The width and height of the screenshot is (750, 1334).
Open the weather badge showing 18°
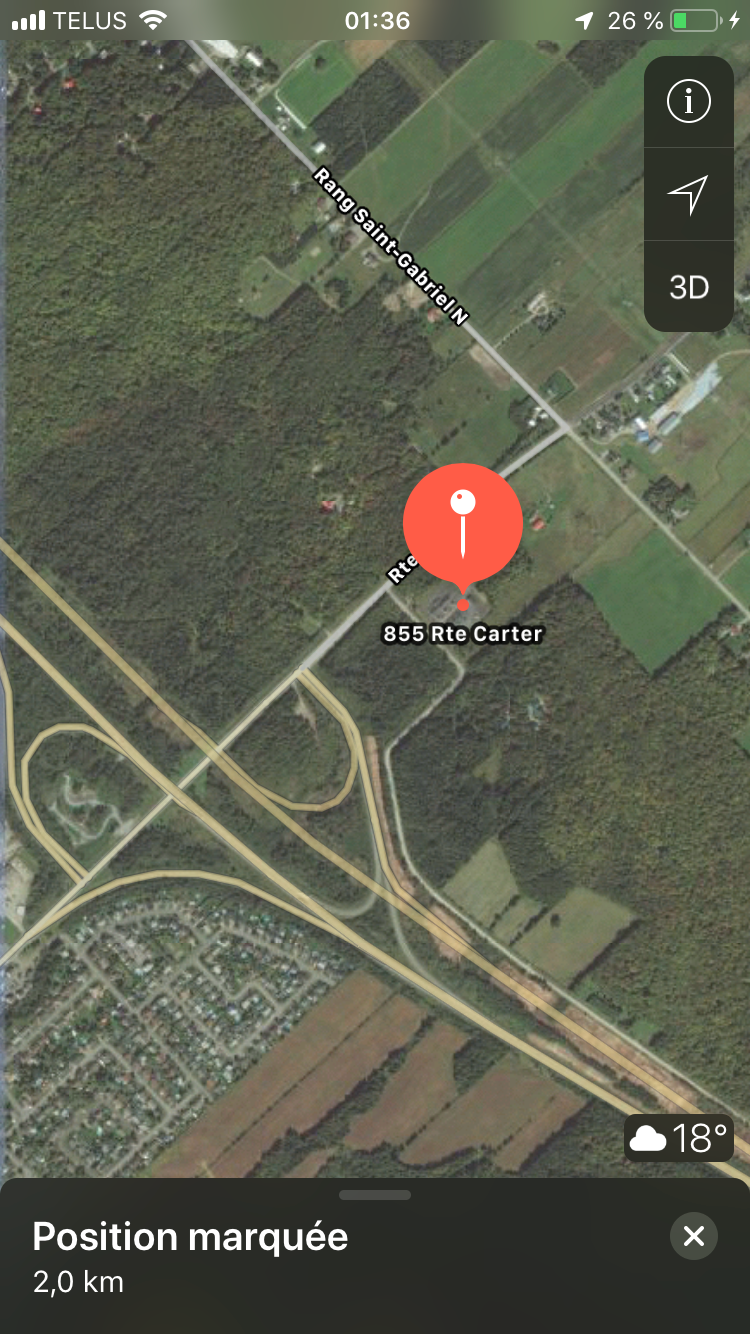tap(679, 1138)
